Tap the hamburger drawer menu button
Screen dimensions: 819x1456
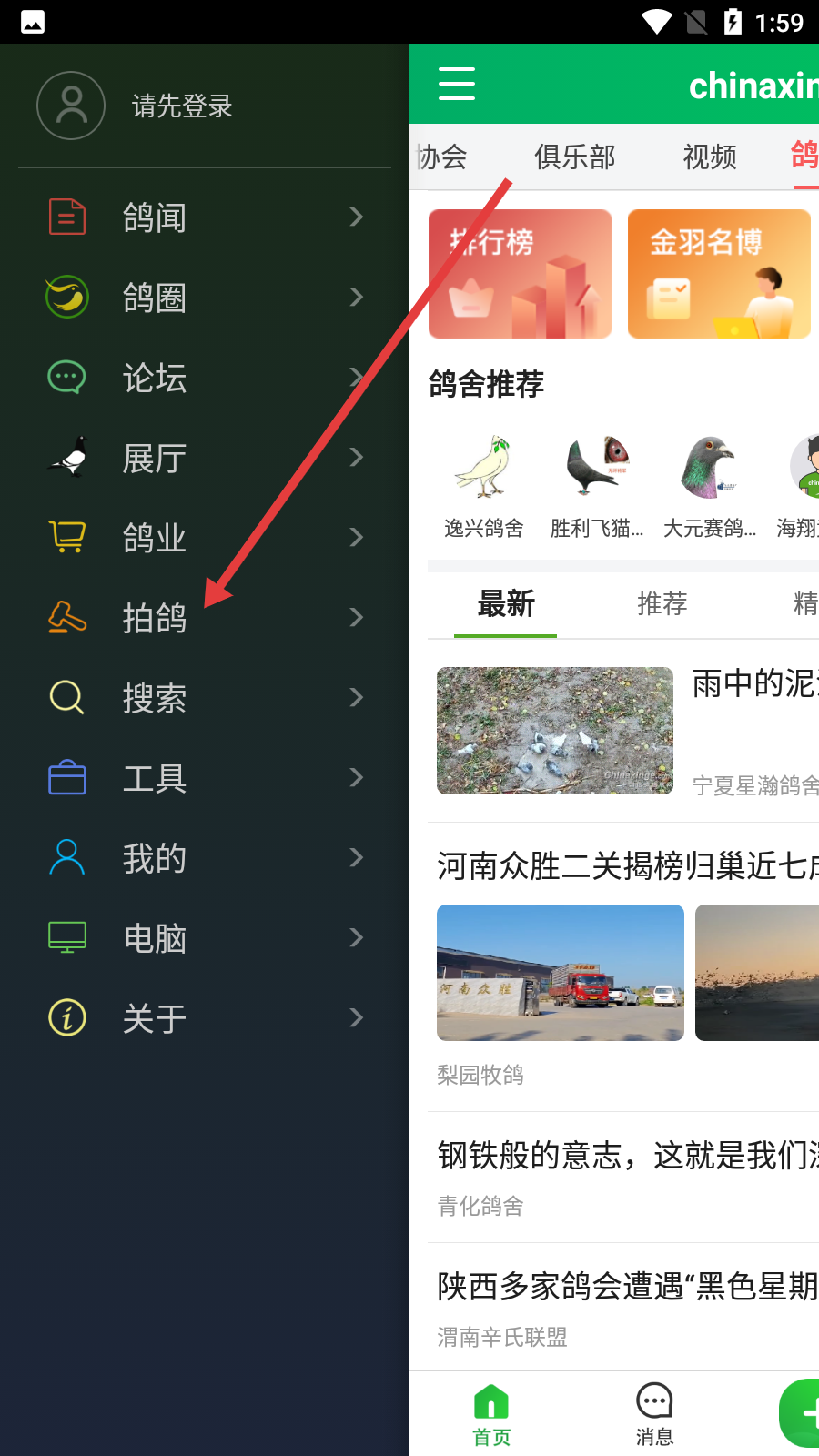click(457, 84)
